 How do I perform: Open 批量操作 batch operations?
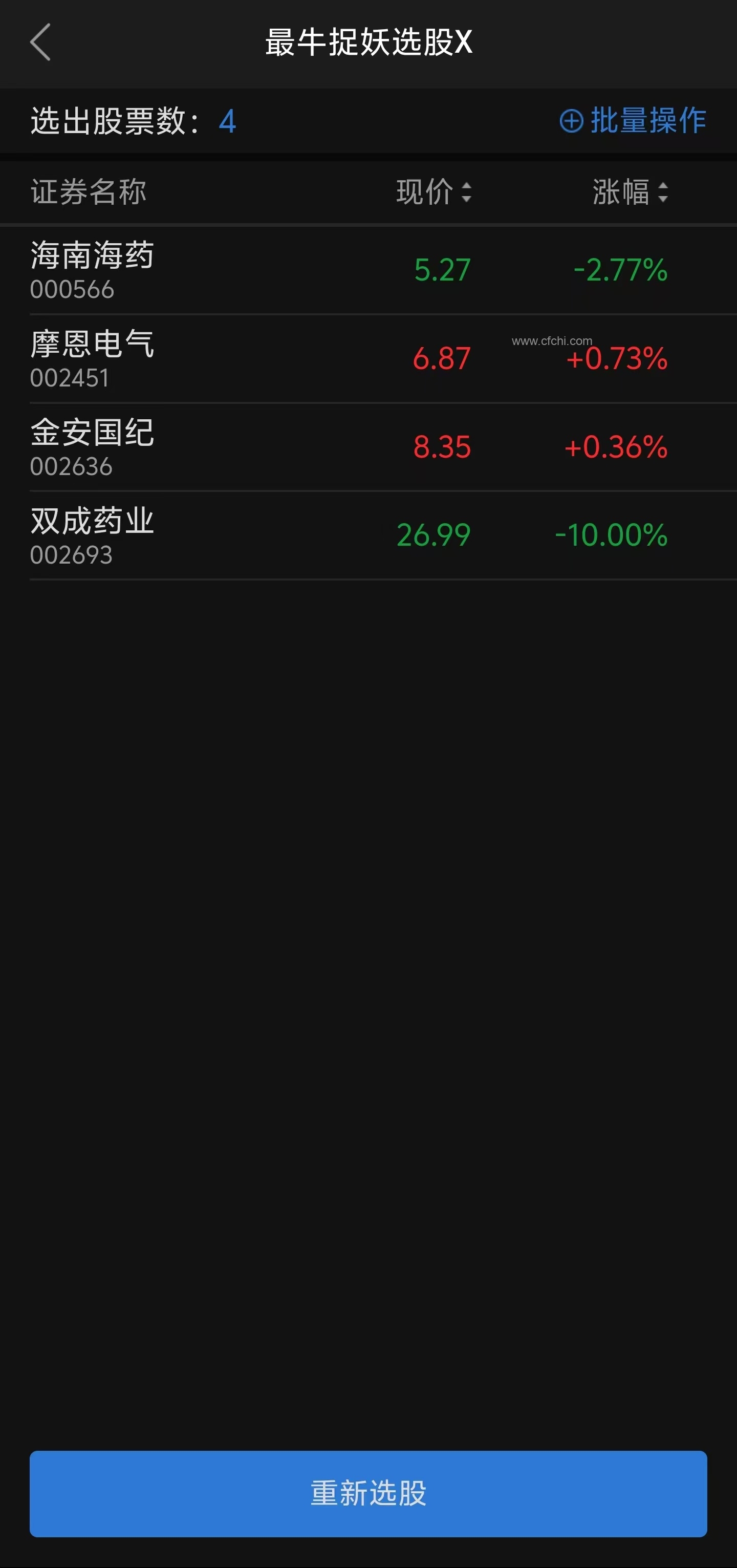[633, 120]
